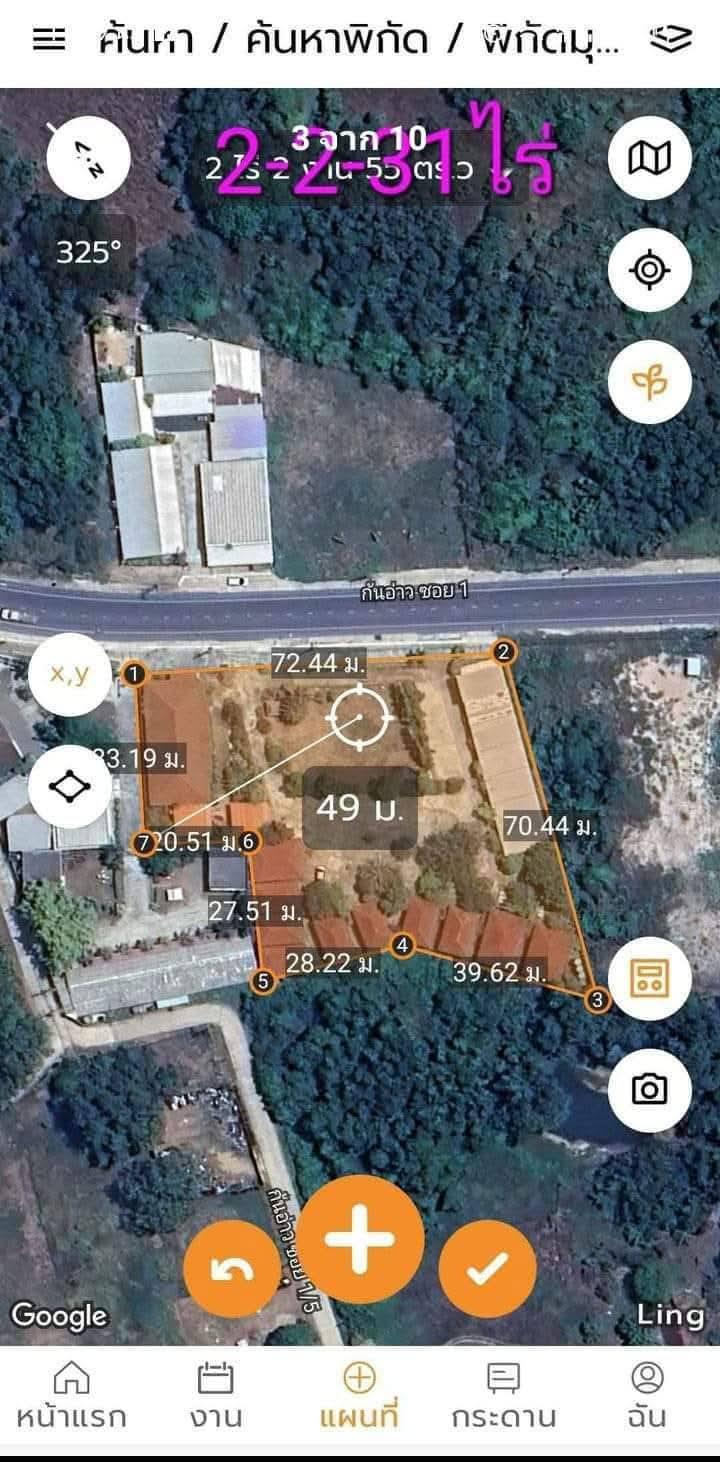This screenshot has height=1462, width=720.
Task: Open the hamburger drawer menu
Action: (x=49, y=40)
